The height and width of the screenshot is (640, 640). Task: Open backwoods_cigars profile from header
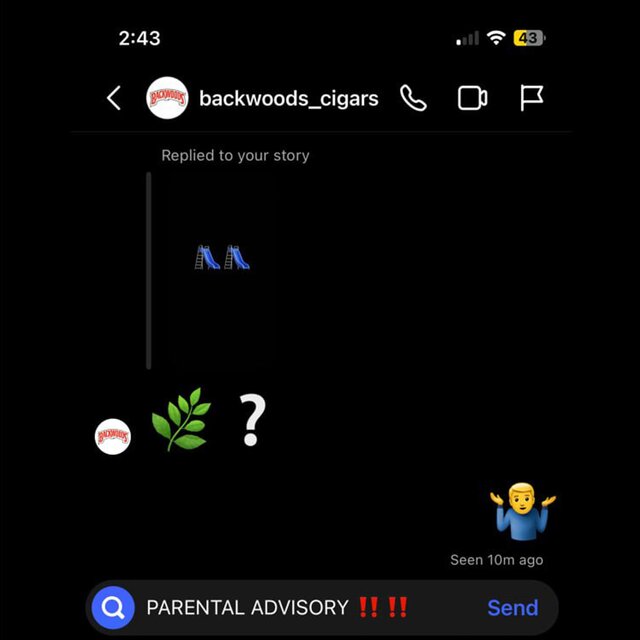point(288,98)
